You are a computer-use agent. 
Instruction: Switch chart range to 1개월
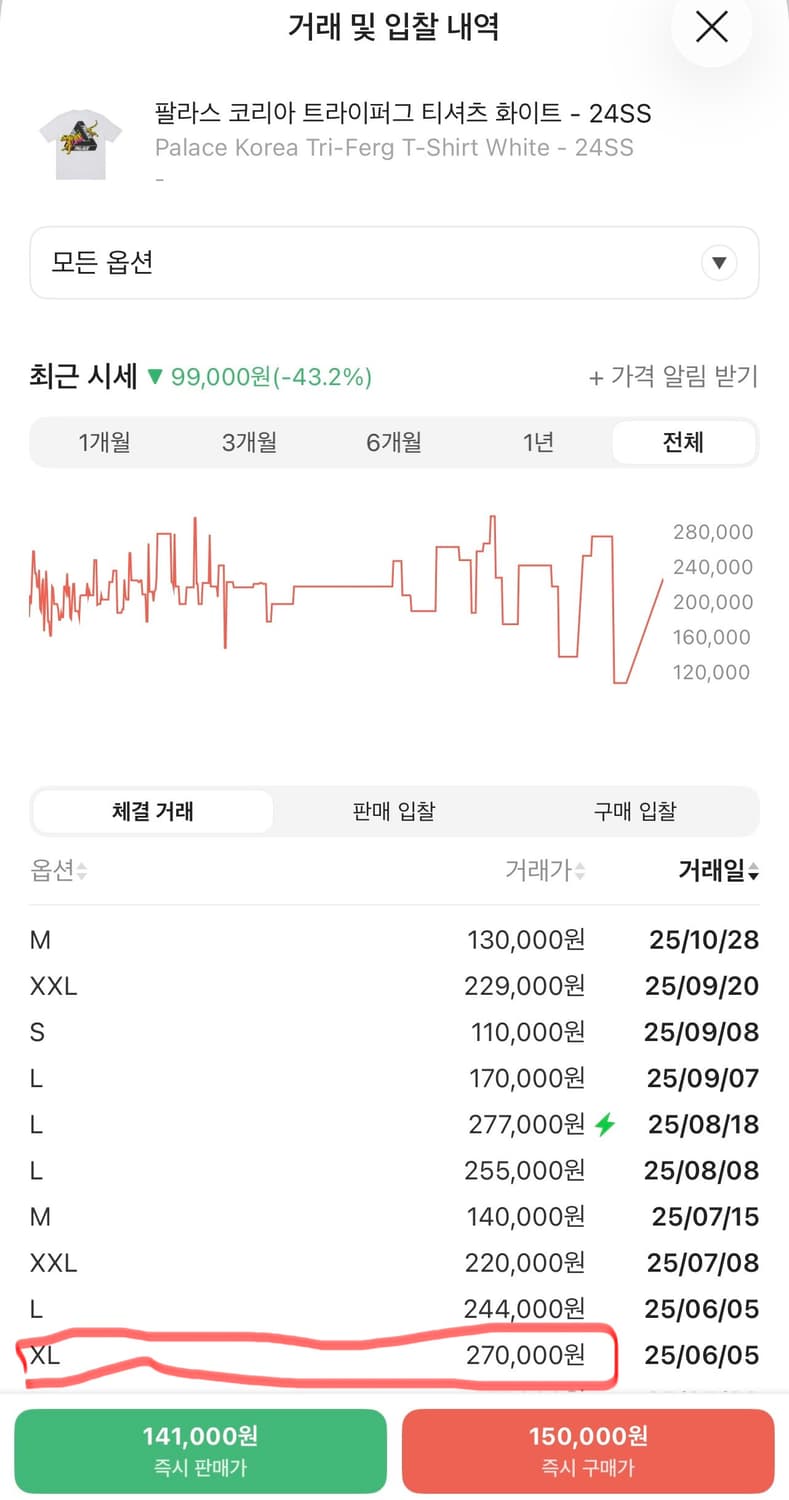coord(104,442)
